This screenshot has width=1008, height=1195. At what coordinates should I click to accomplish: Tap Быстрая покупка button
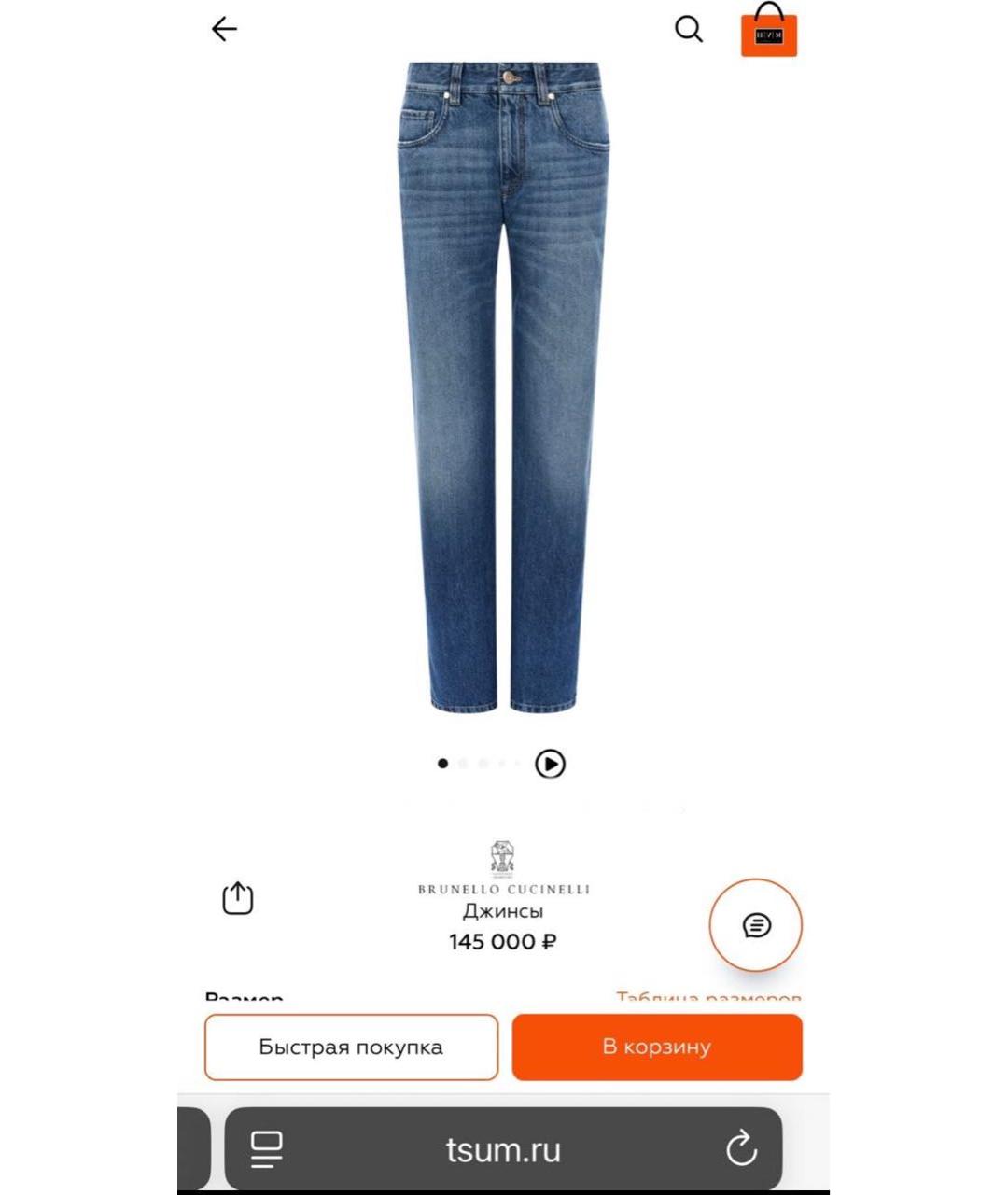(x=351, y=1047)
